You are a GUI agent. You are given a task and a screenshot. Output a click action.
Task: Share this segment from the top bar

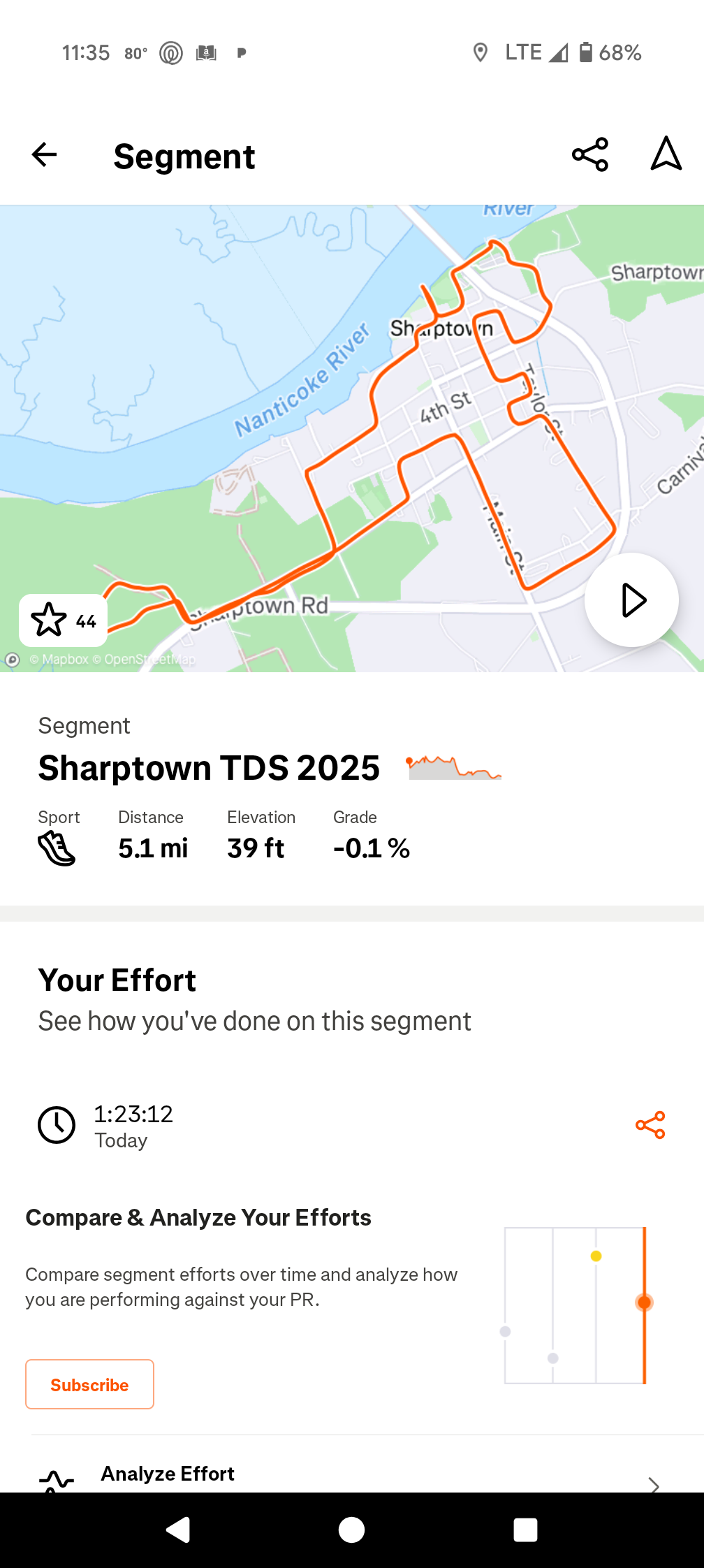tap(590, 154)
